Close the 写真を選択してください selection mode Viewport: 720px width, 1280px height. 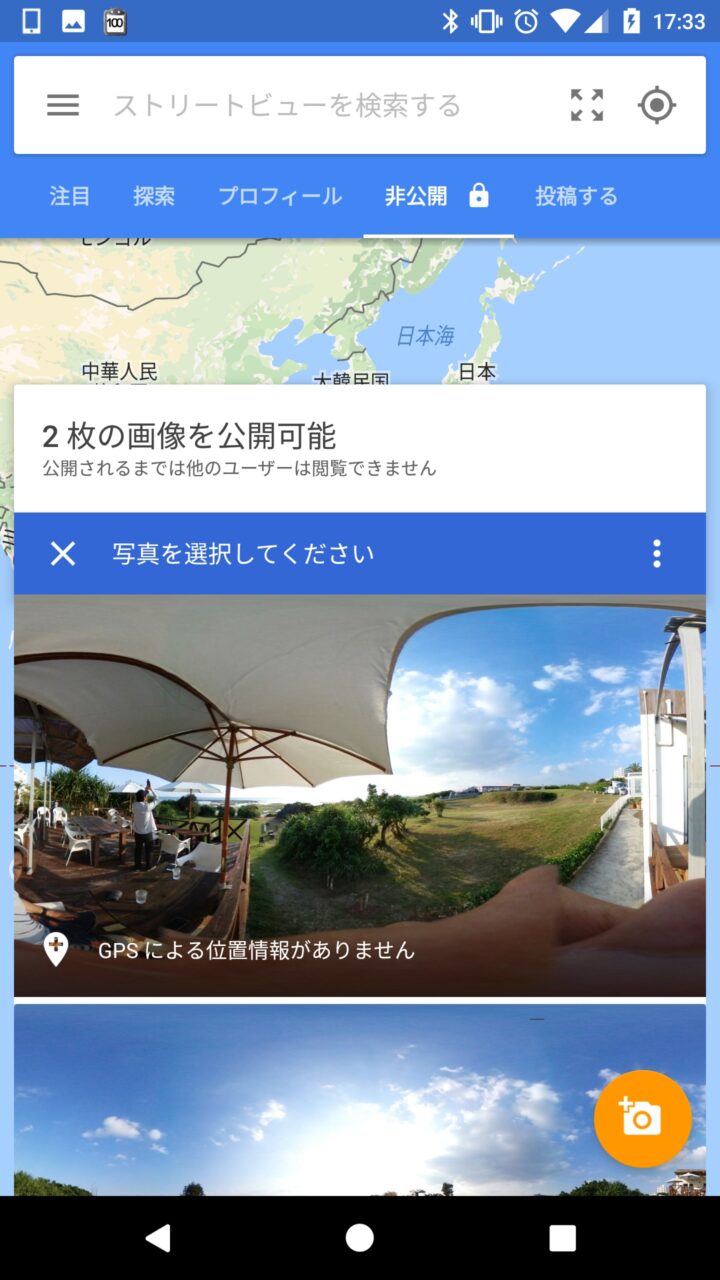click(x=63, y=553)
